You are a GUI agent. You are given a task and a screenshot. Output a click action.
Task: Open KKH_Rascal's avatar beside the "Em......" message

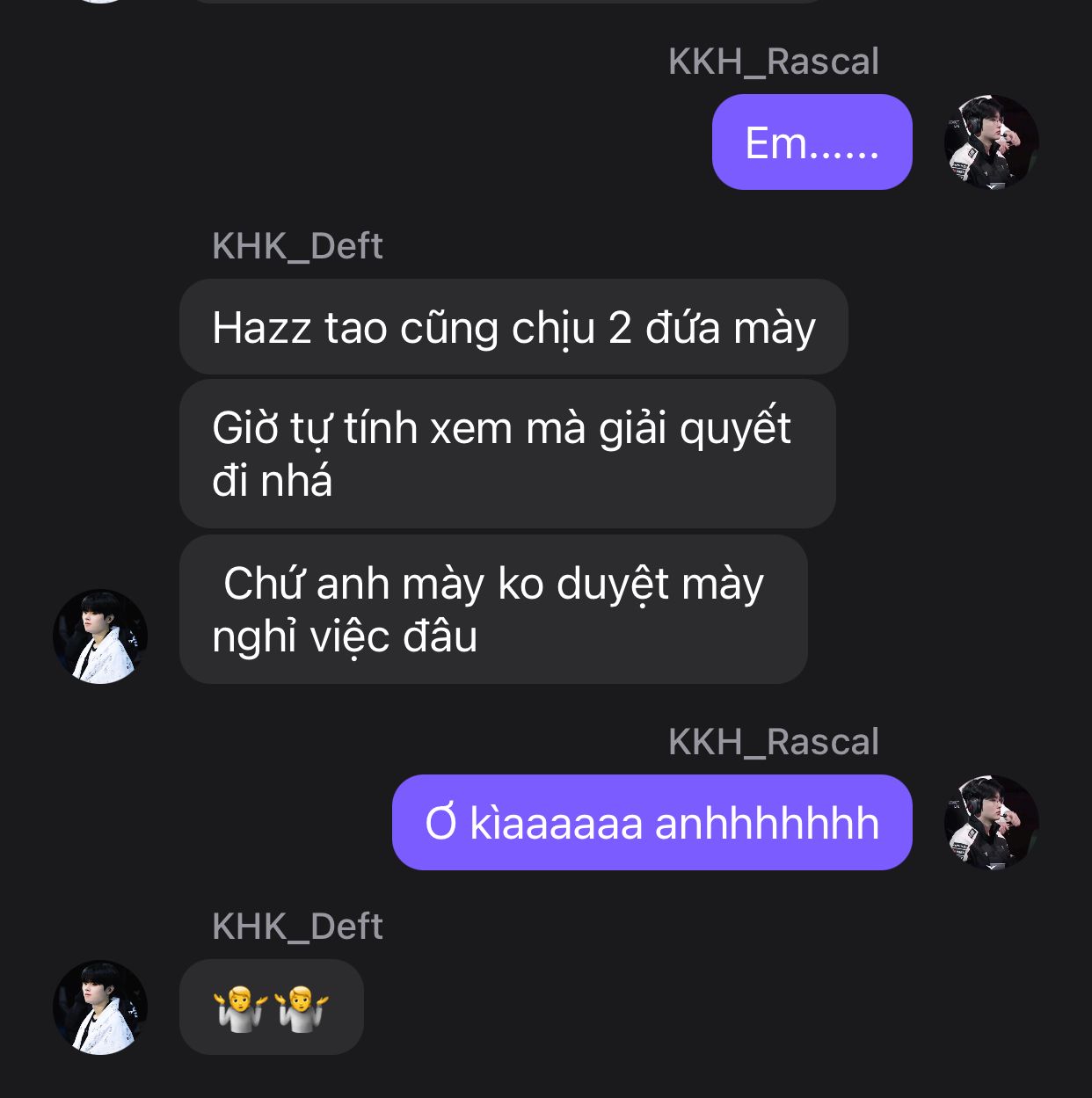(991, 142)
